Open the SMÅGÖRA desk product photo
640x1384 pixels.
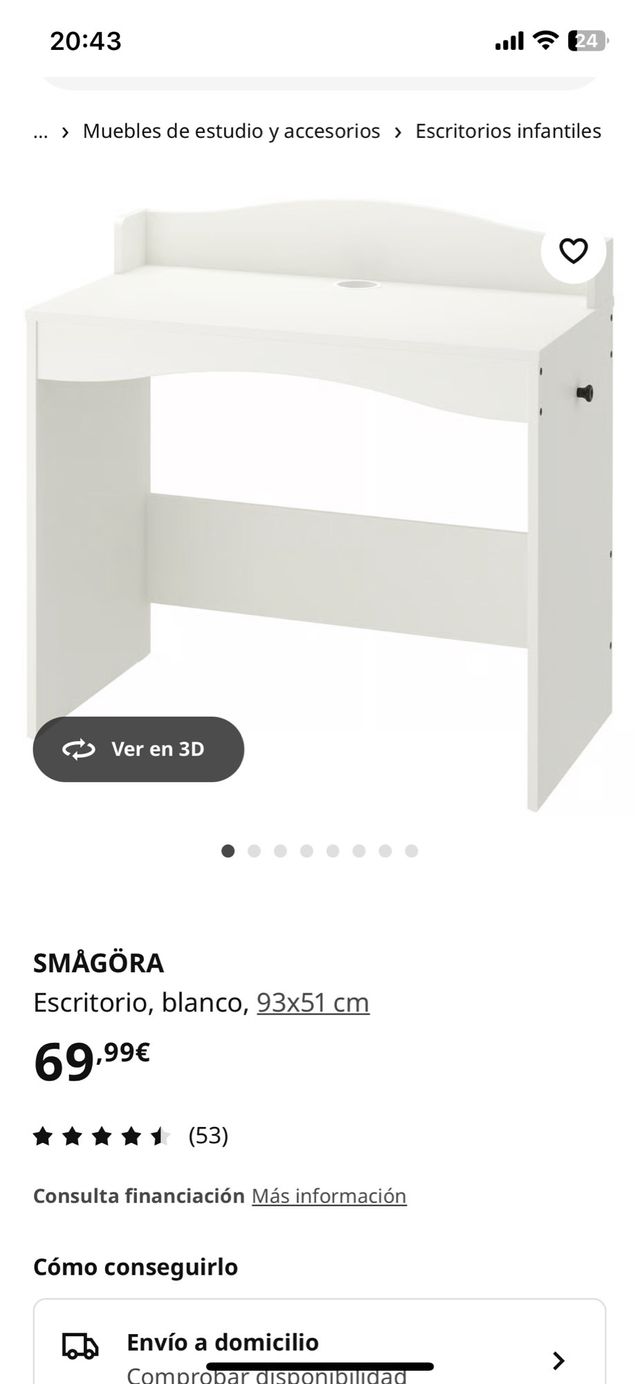click(320, 500)
